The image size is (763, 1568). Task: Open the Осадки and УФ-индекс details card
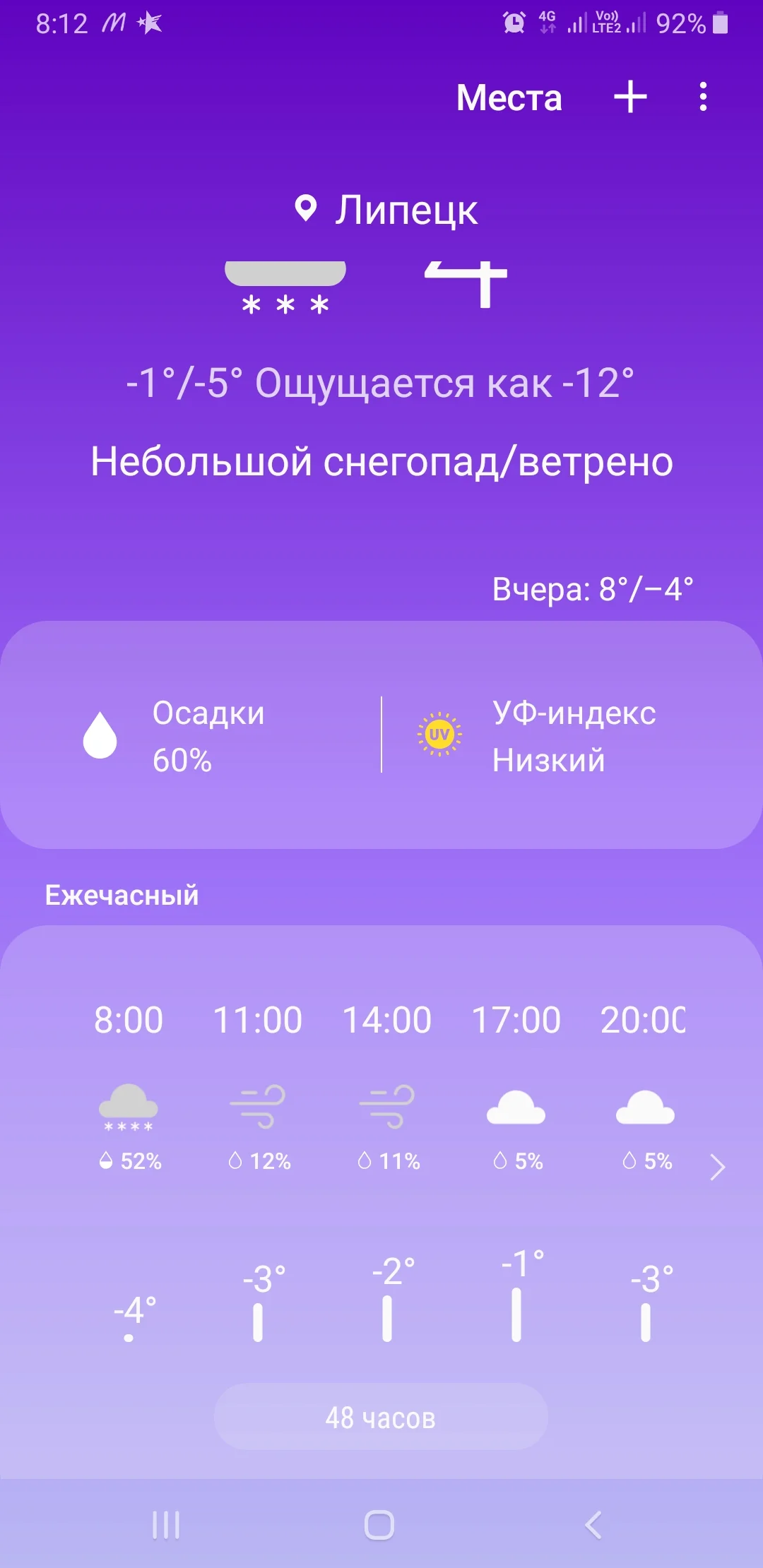coord(381,735)
